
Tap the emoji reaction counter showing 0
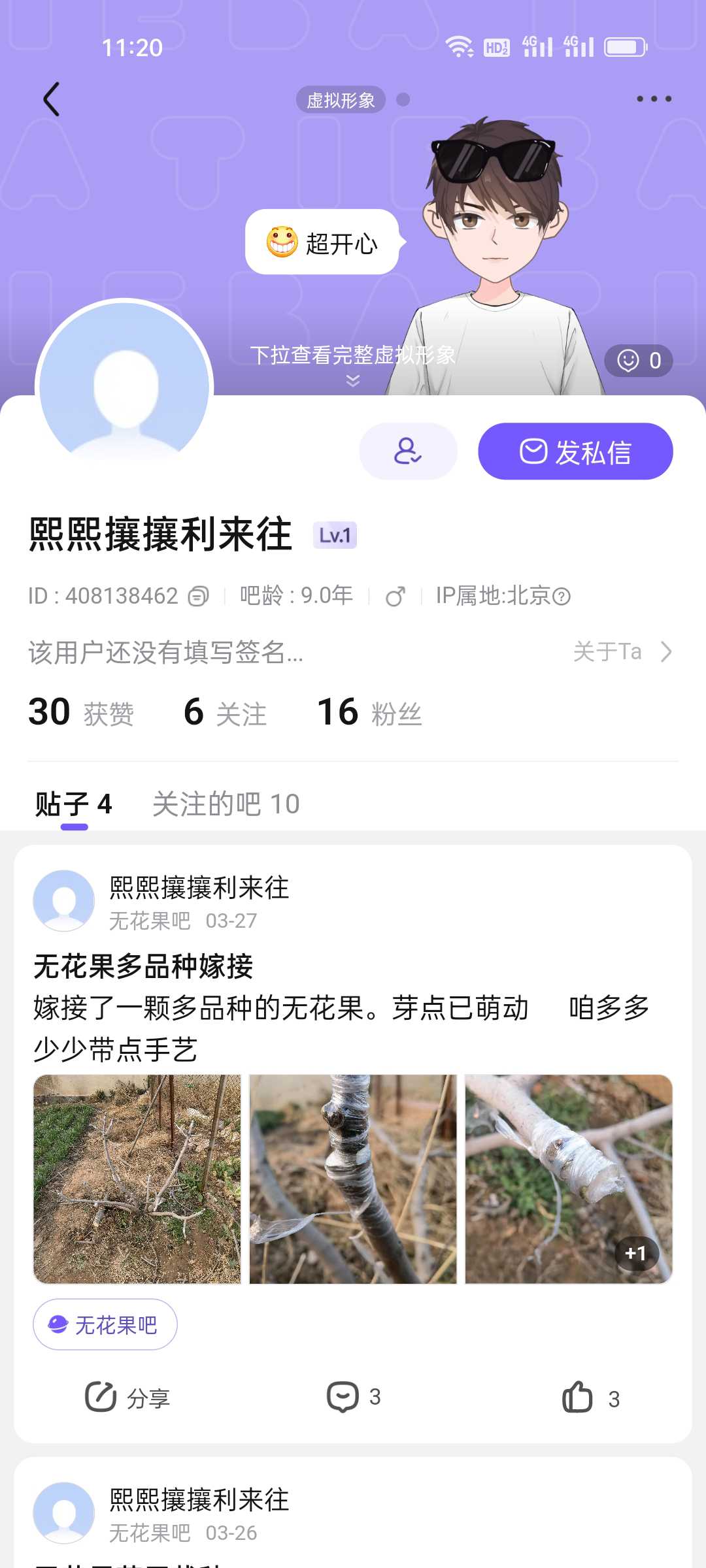(x=639, y=361)
